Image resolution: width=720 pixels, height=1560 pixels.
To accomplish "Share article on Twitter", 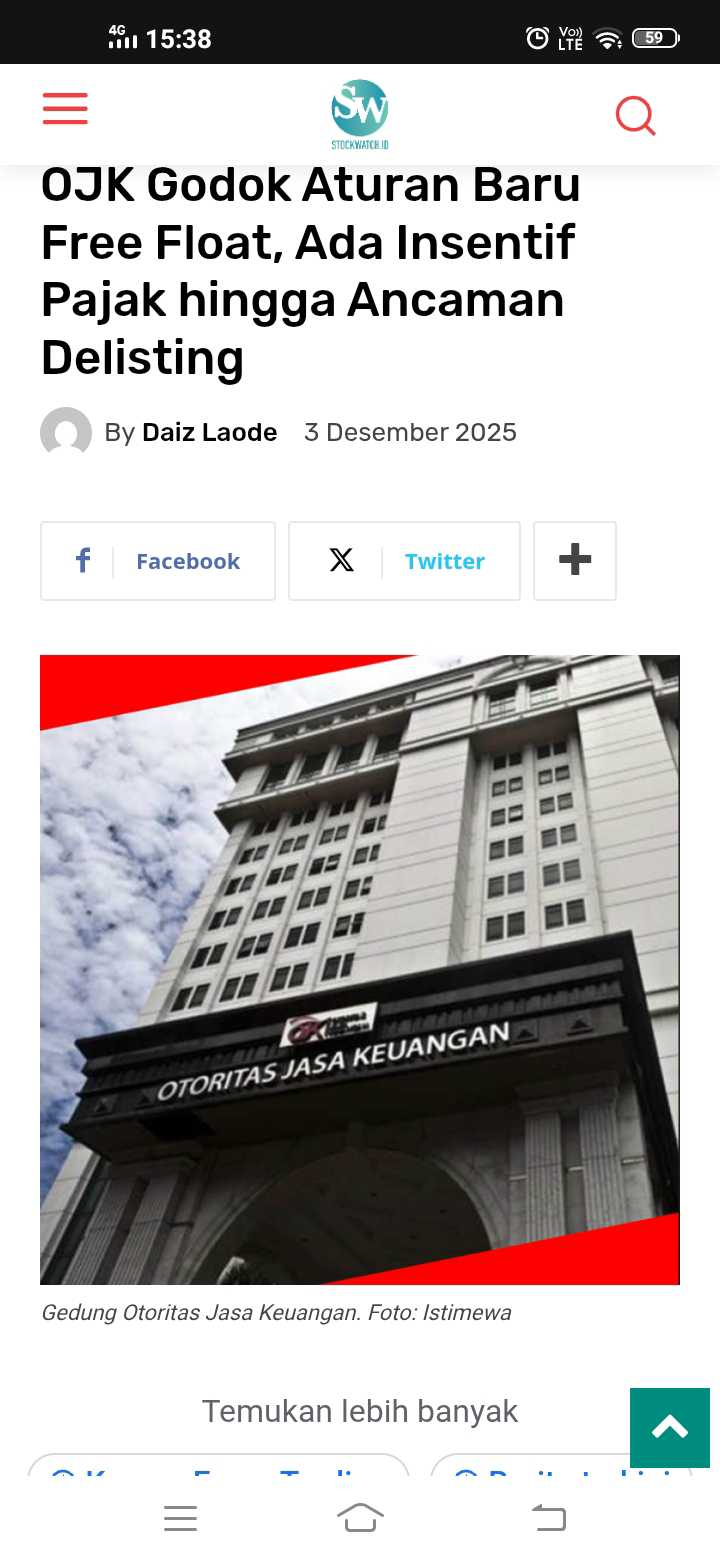I will (404, 561).
